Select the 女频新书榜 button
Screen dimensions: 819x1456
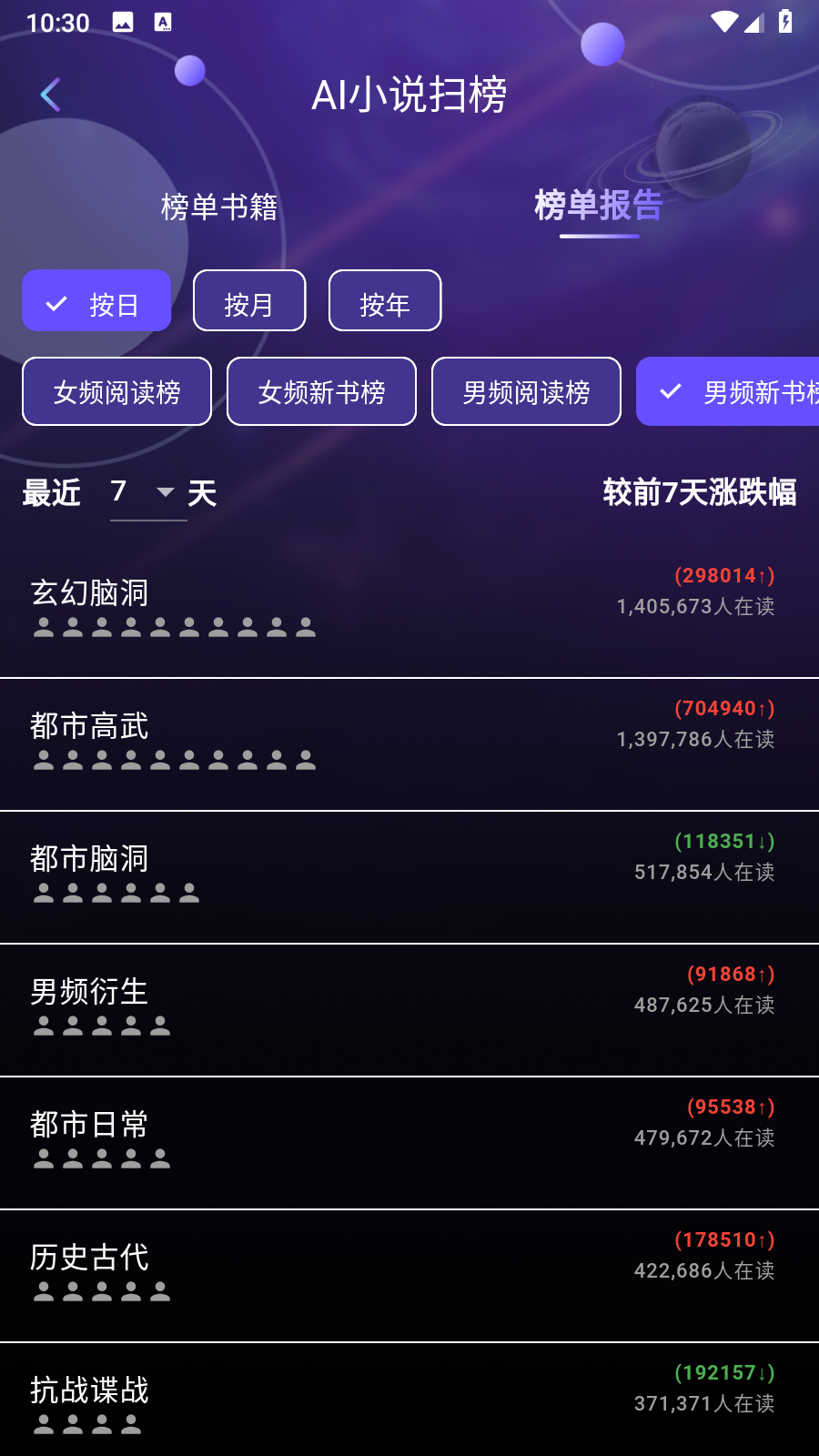point(322,391)
